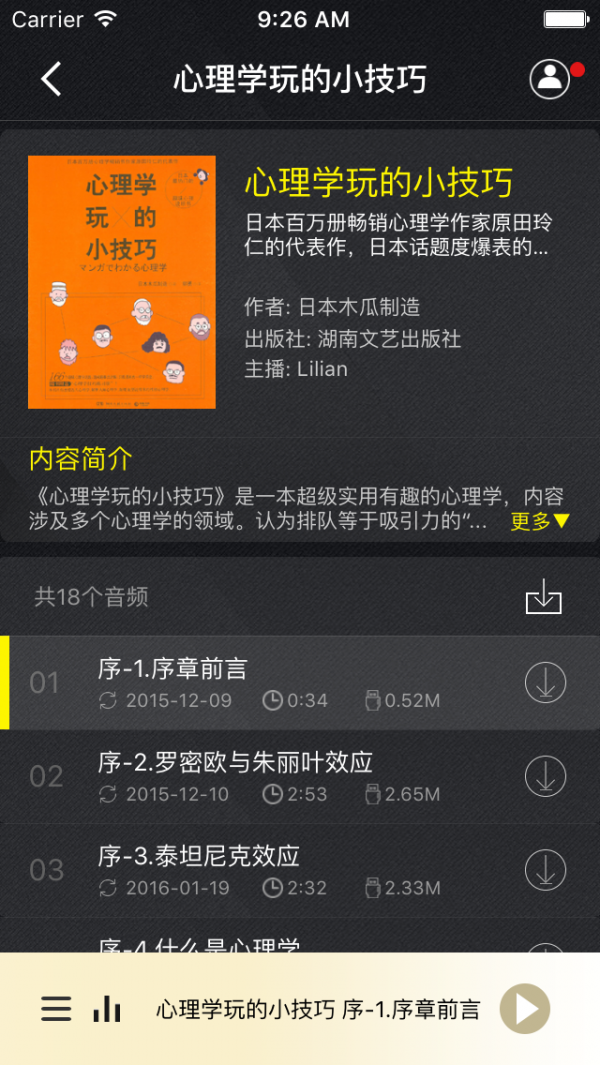Start playback with the play button
The image size is (600, 1065).
coord(525,1009)
